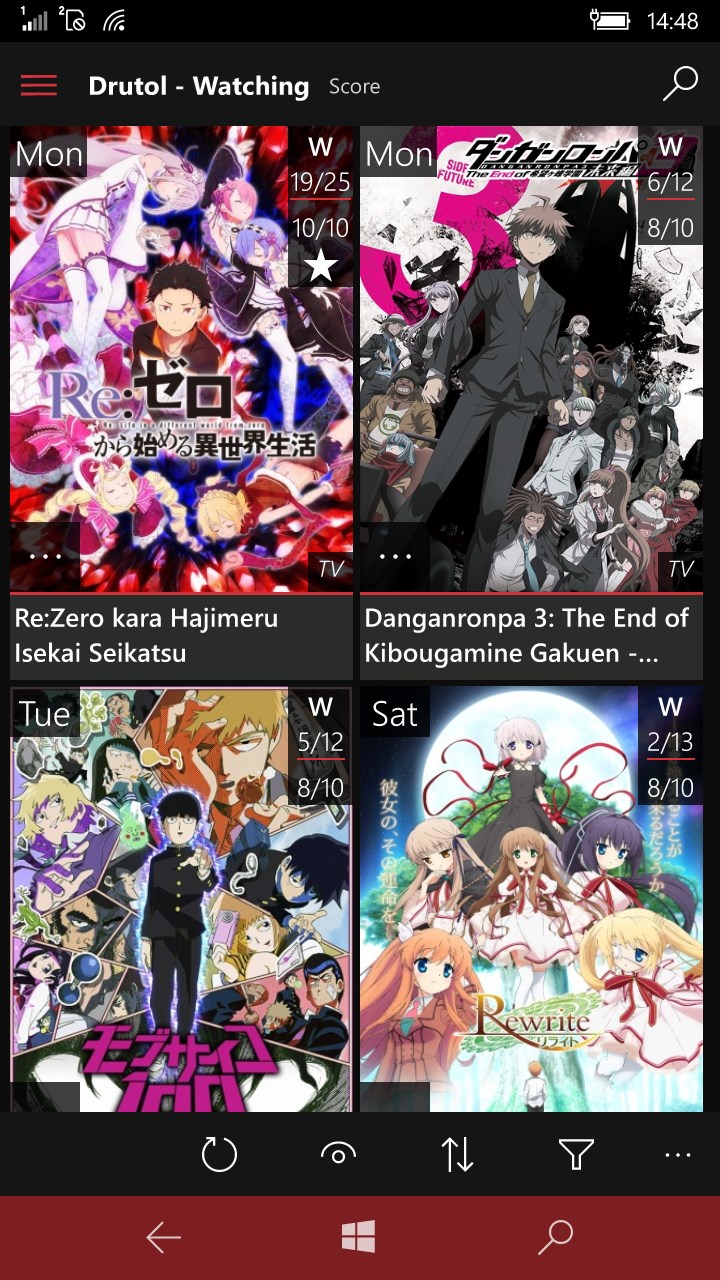Open more options on Re:Zero card
This screenshot has width=720, height=1280.
click(46, 556)
